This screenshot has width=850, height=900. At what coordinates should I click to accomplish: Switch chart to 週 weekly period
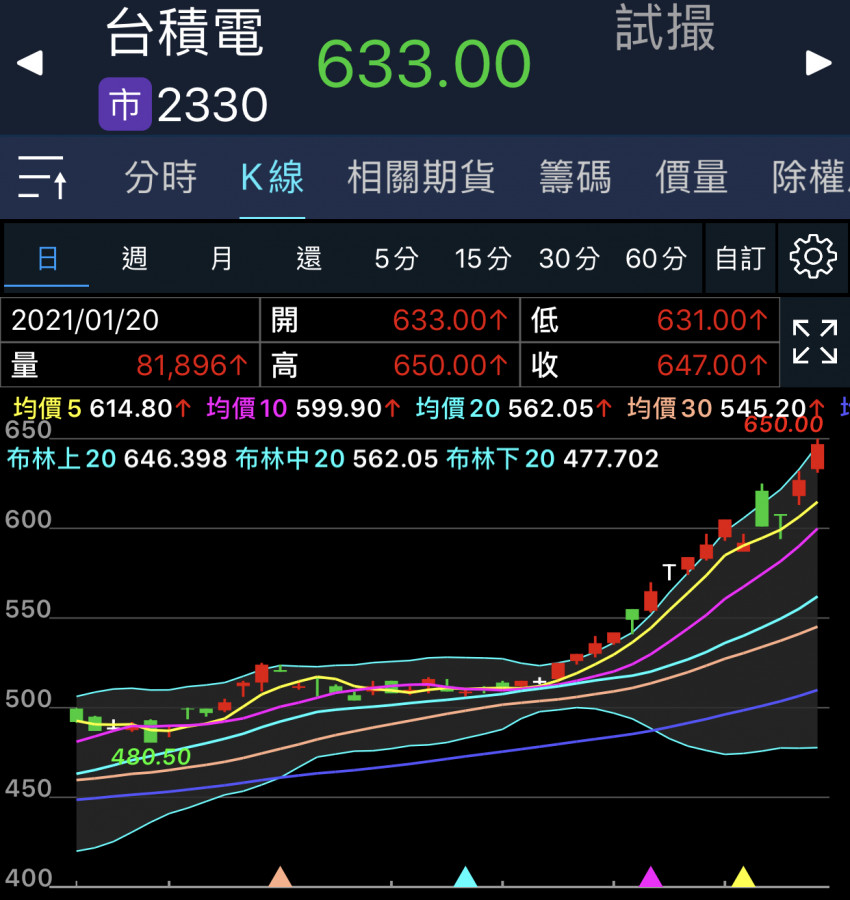click(134, 259)
